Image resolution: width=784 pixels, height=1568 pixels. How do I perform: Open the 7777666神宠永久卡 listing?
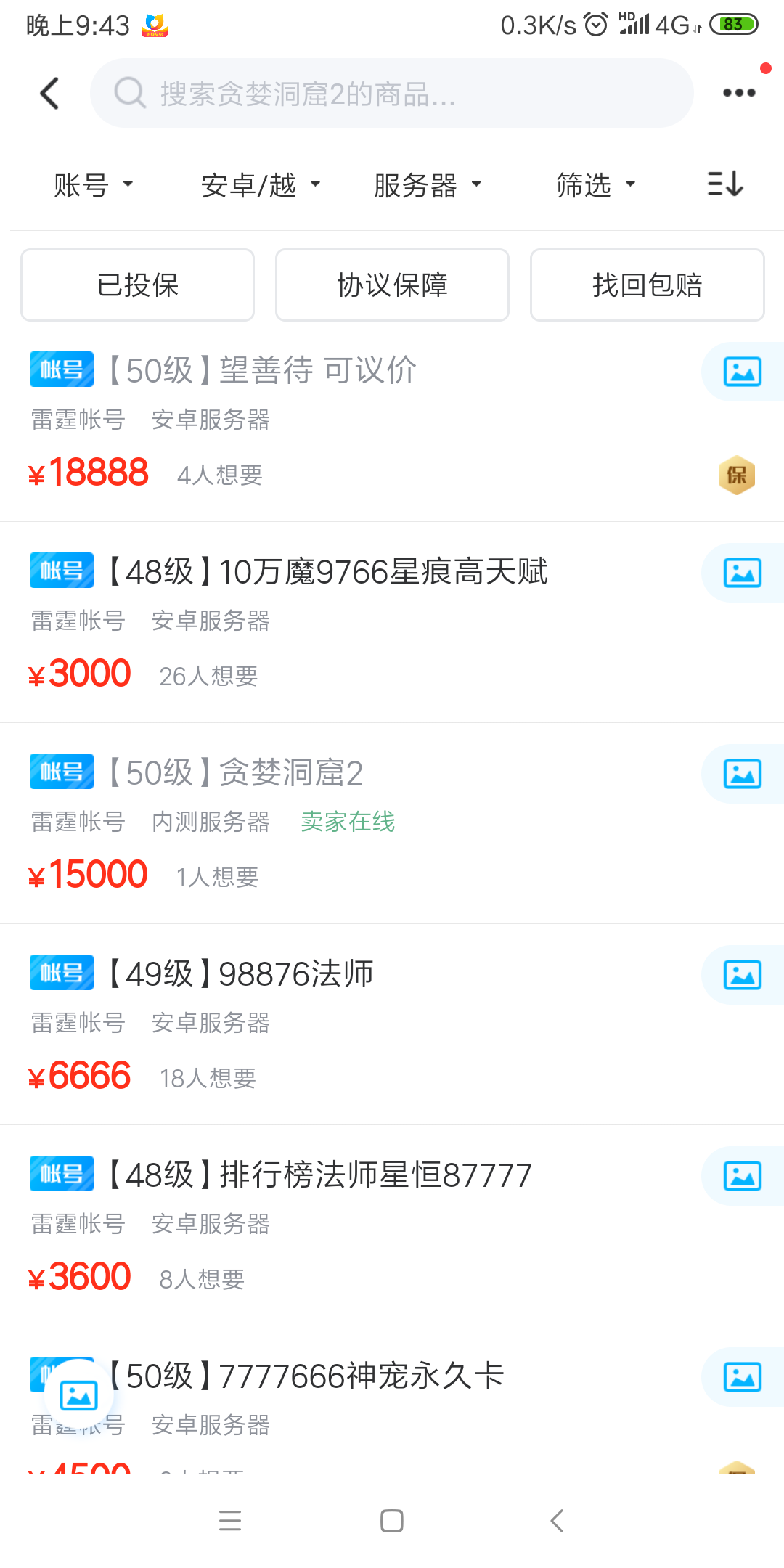(392, 1401)
